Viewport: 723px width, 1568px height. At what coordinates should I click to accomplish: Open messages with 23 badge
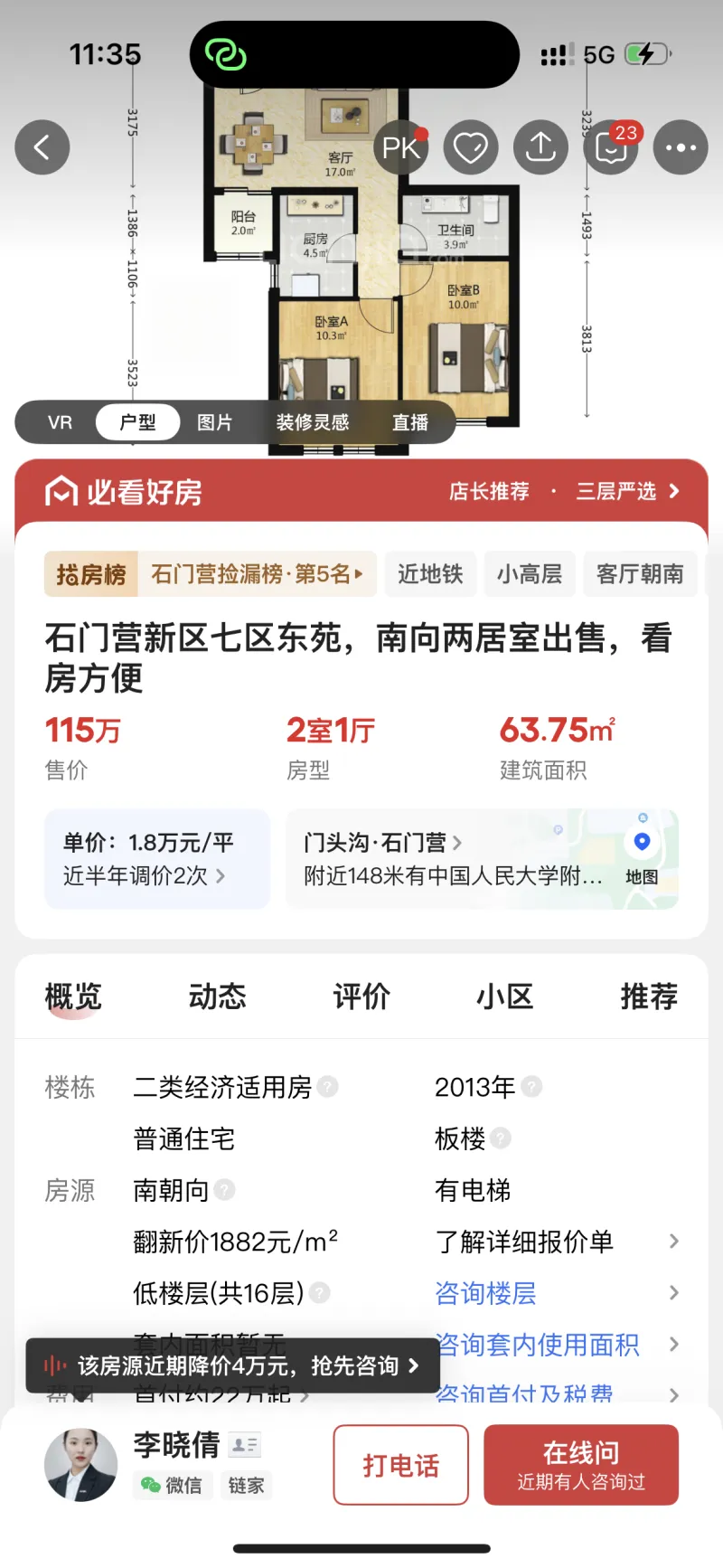tap(611, 147)
